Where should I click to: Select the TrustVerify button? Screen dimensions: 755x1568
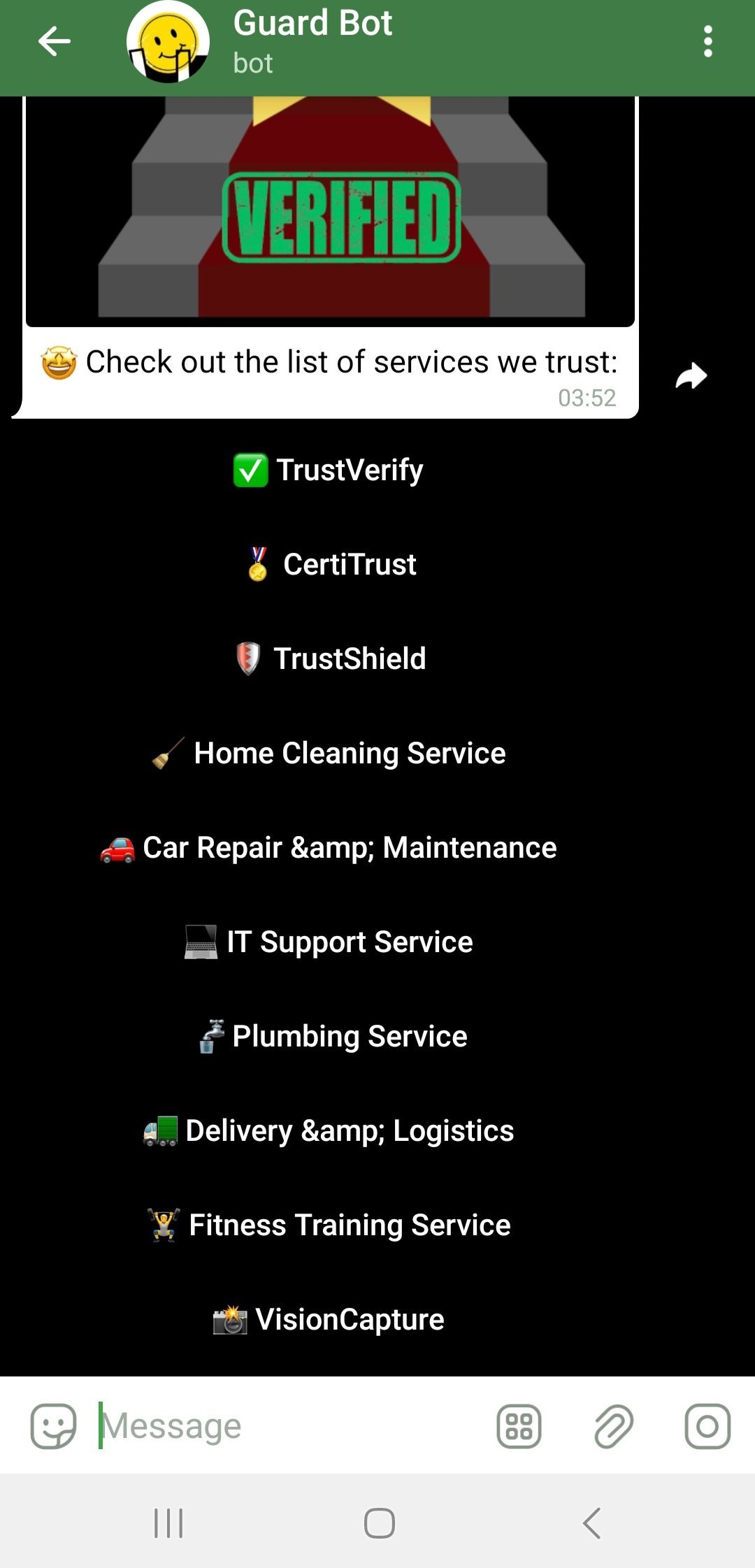[x=329, y=470]
